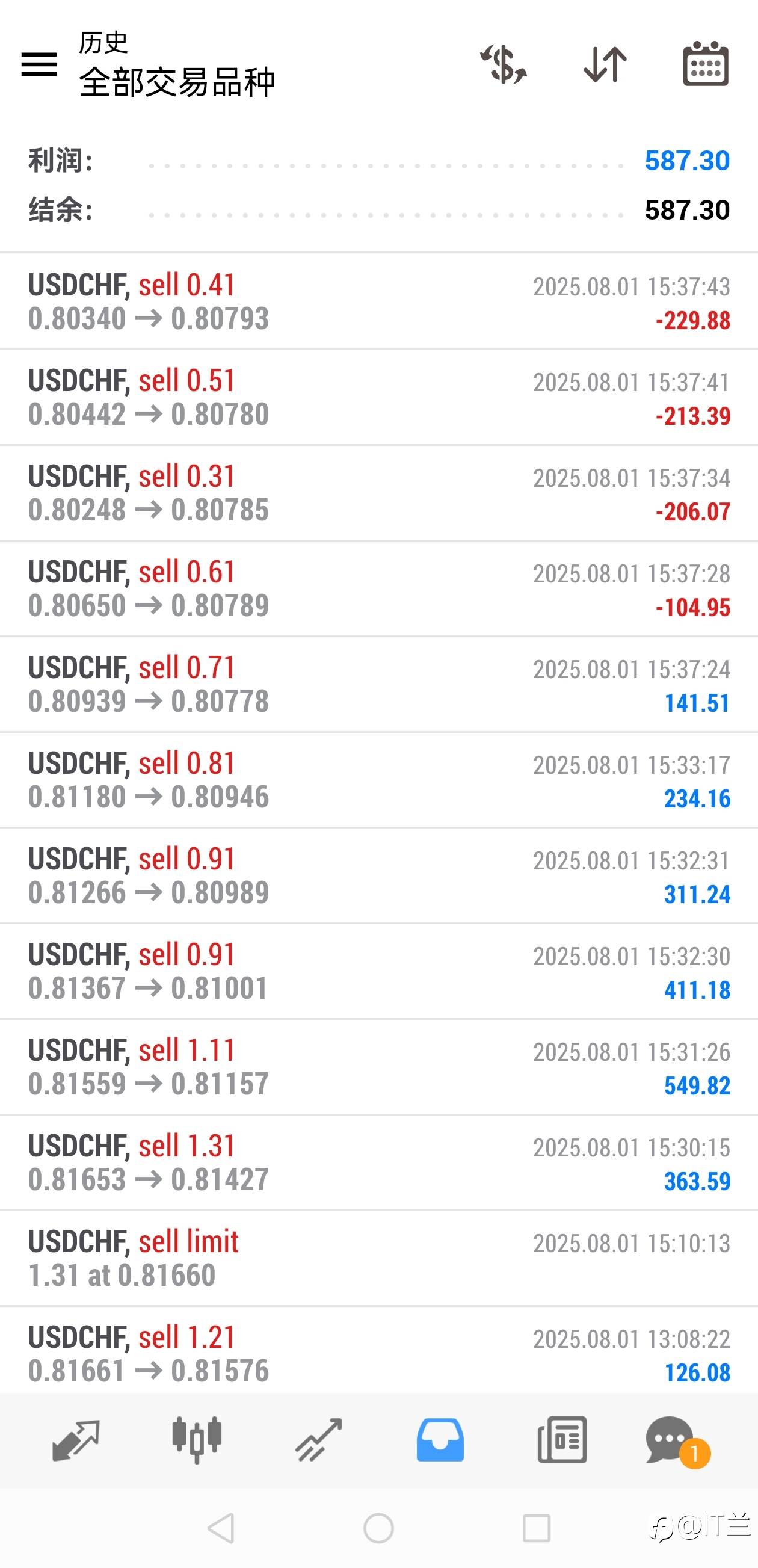Switch to the trade trend-line tab
Viewport: 758px width, 1568px height.
pos(318,1440)
